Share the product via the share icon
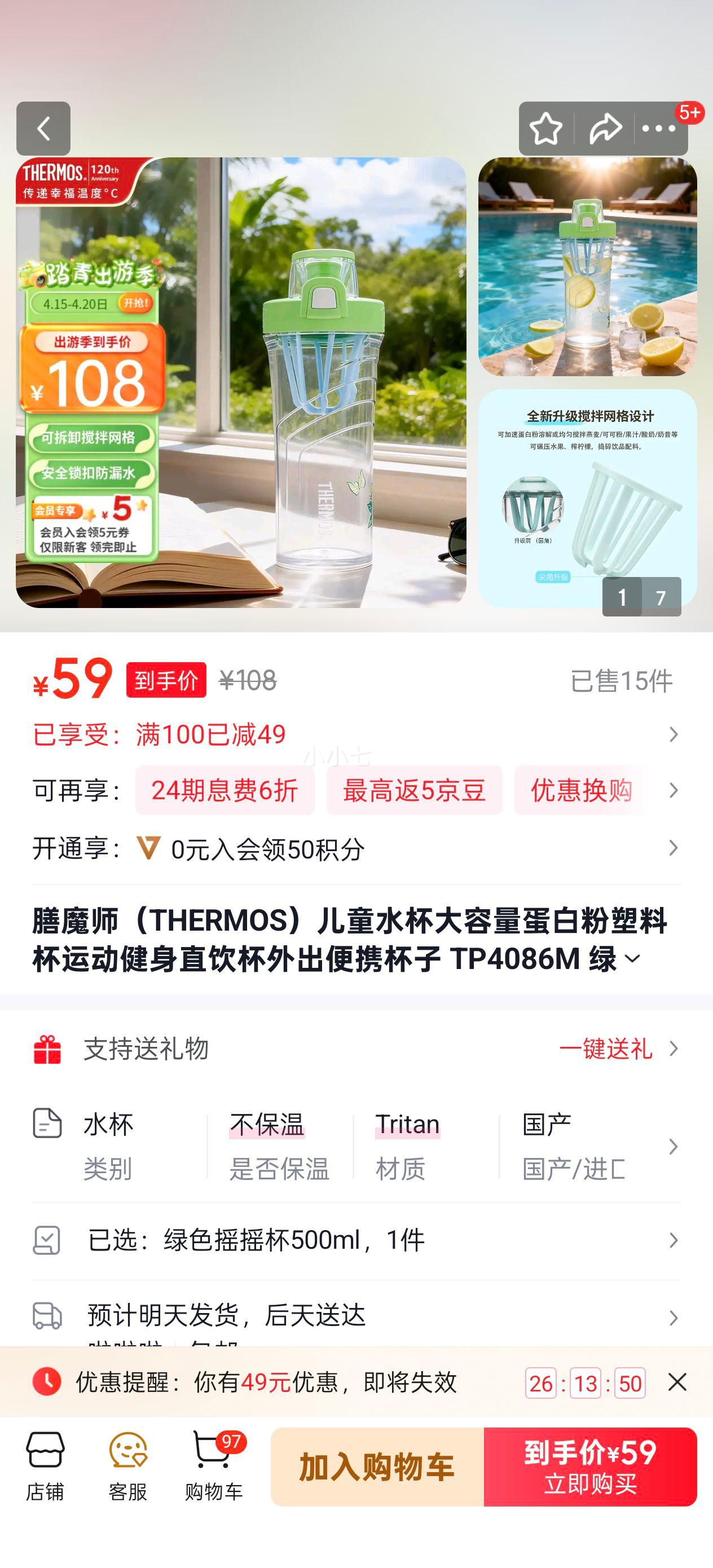Viewport: 713px width, 1568px height. point(604,129)
